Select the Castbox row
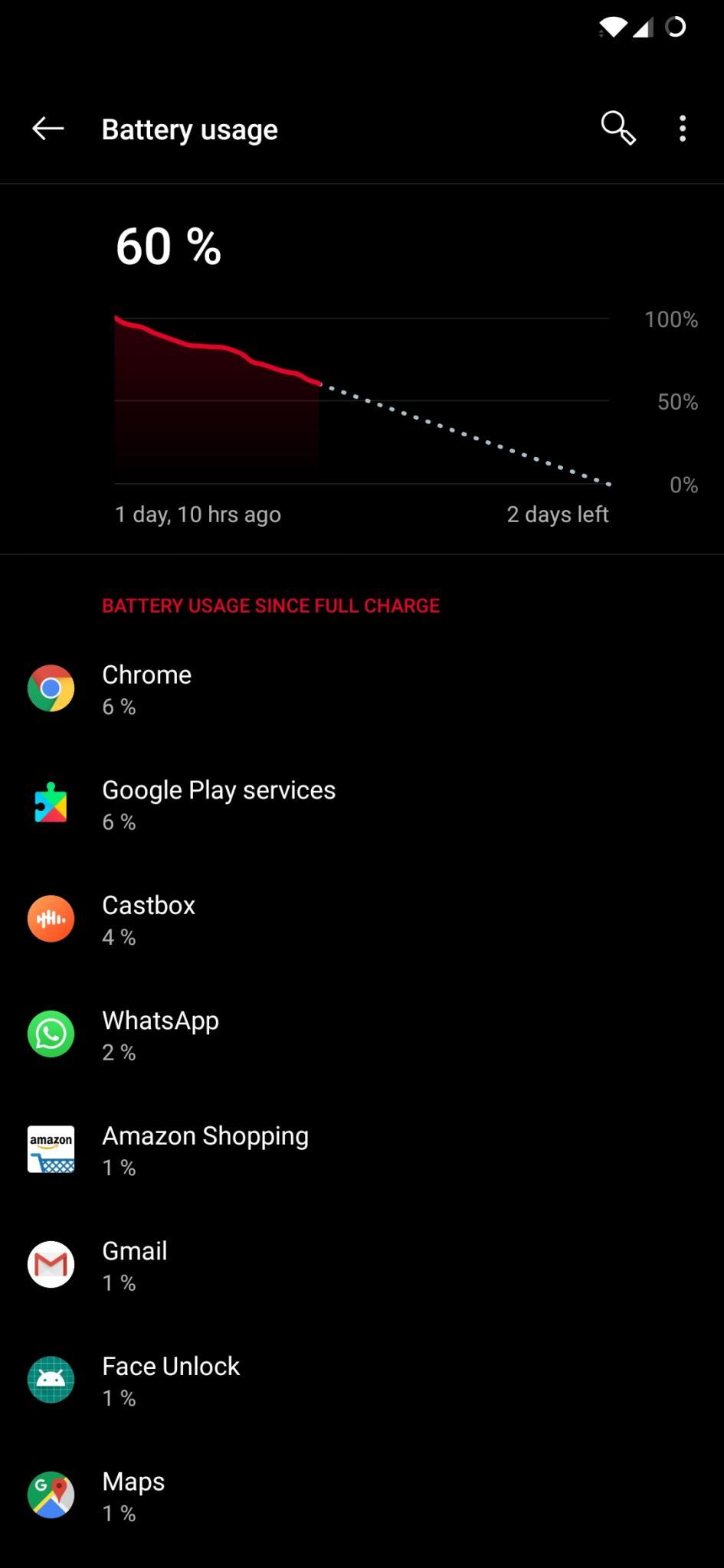This screenshot has width=724, height=1568. [x=362, y=920]
